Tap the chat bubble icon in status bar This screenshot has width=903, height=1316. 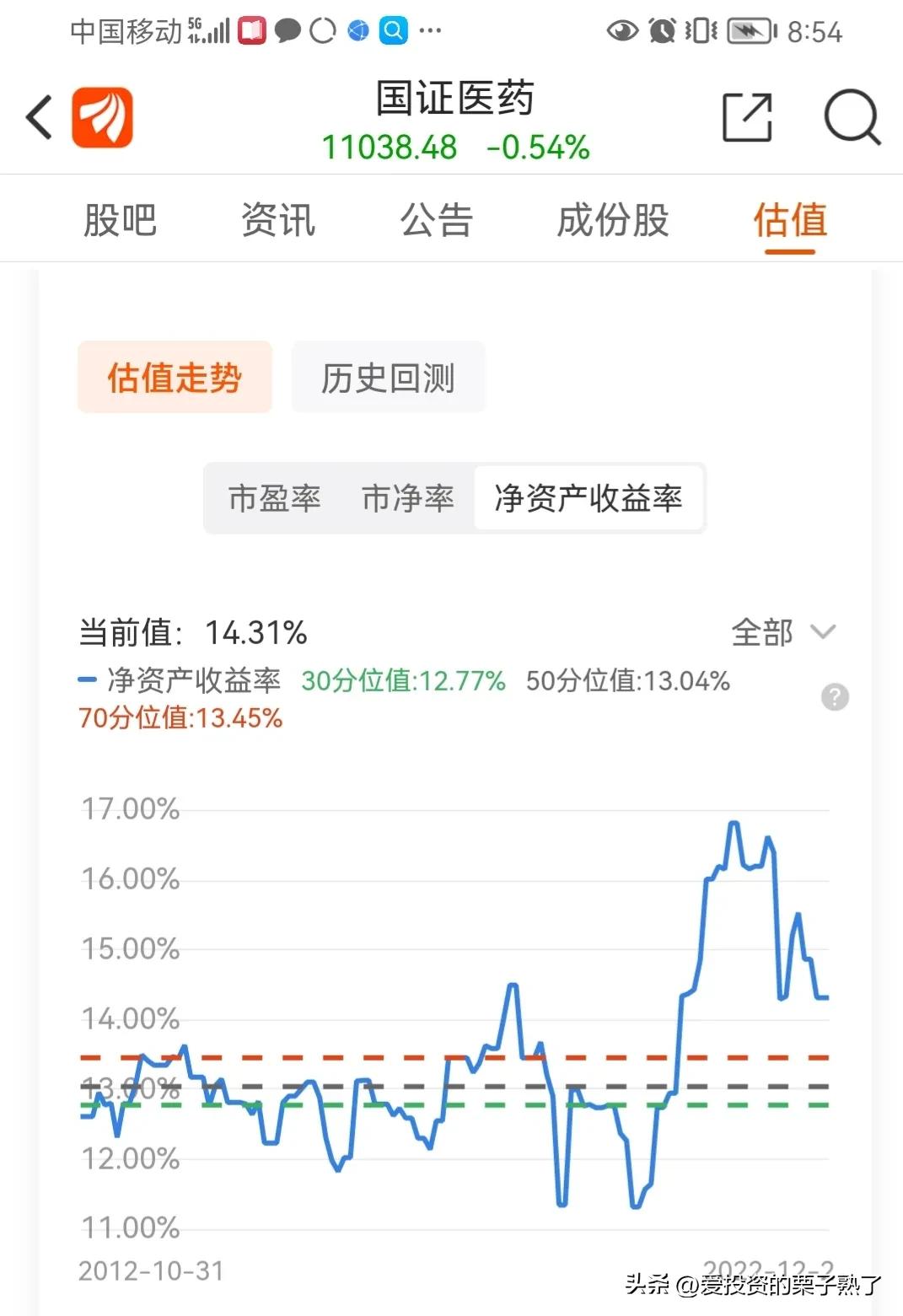click(x=288, y=28)
